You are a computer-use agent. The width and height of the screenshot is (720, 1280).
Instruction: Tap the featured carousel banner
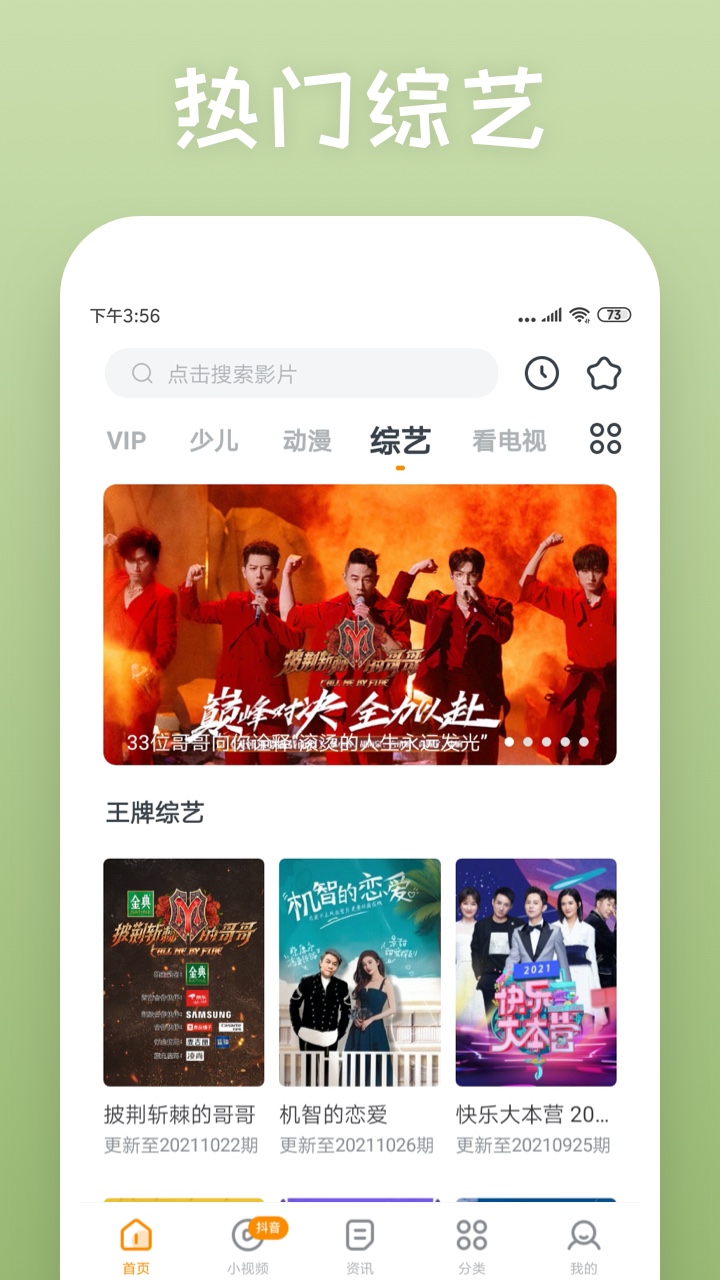pyautogui.click(x=360, y=620)
